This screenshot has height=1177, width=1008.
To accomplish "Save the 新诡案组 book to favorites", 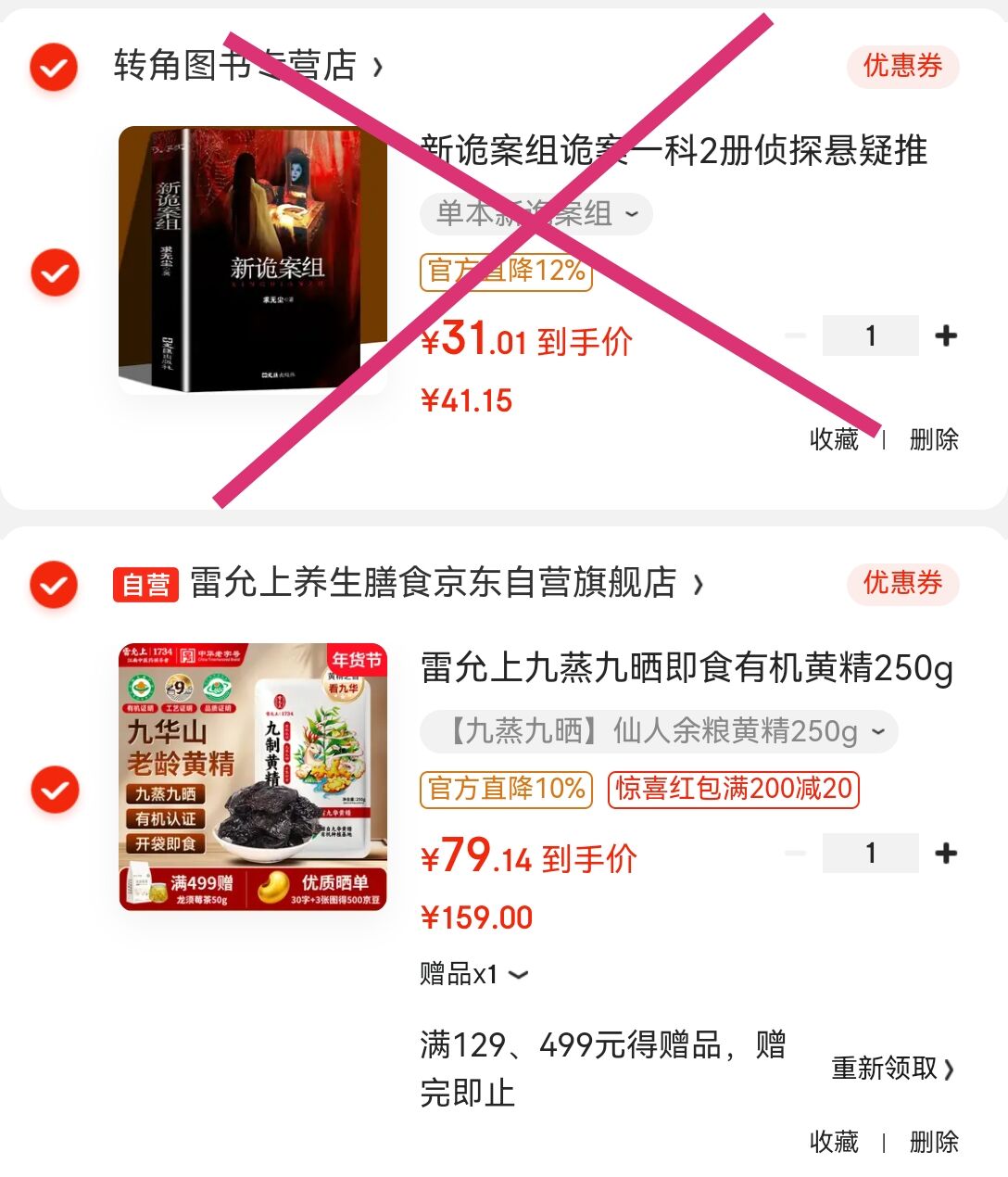I will [x=834, y=439].
